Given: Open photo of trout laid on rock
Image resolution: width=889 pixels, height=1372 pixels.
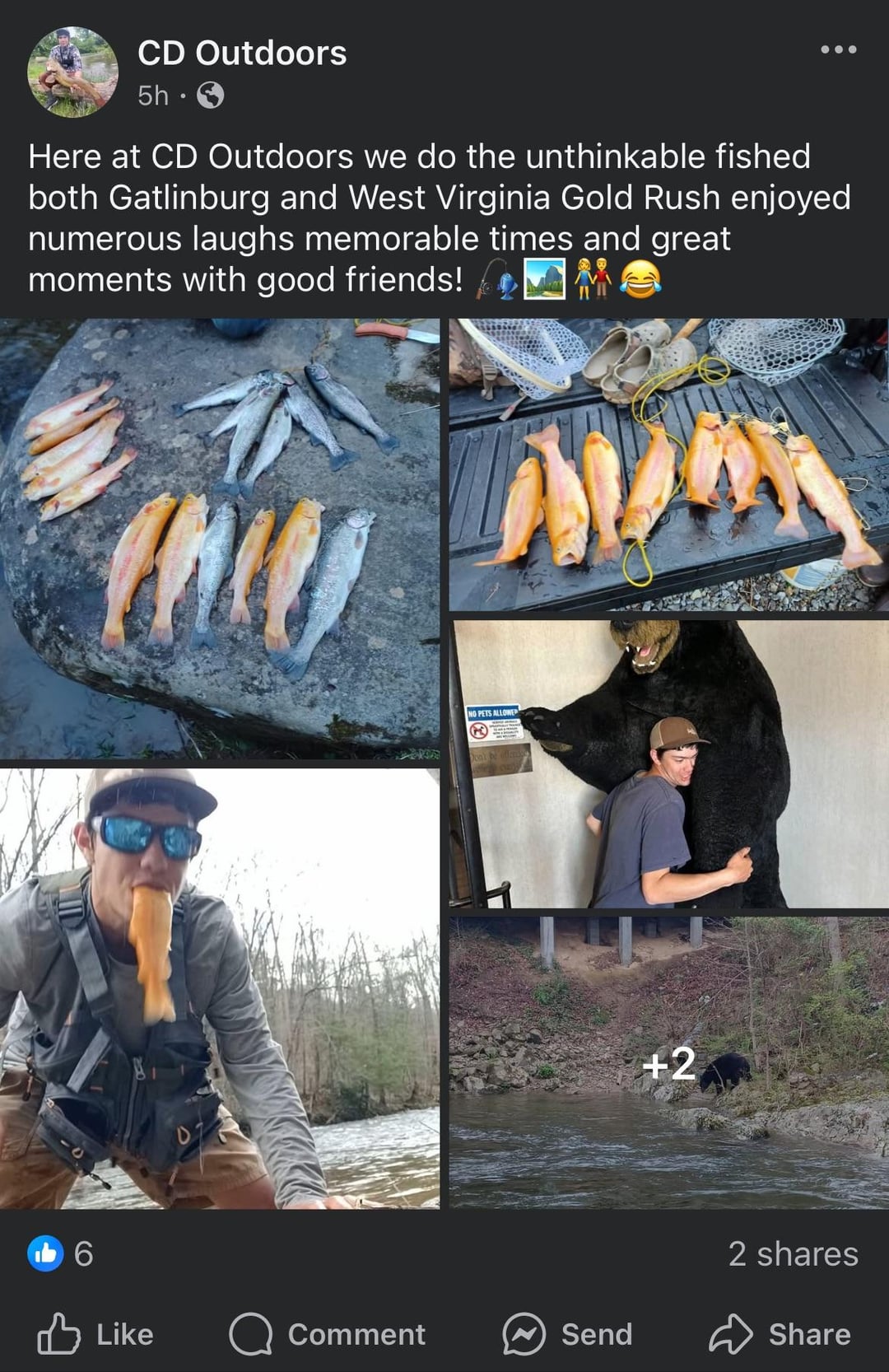Looking at the screenshot, I should pyautogui.click(x=219, y=539).
